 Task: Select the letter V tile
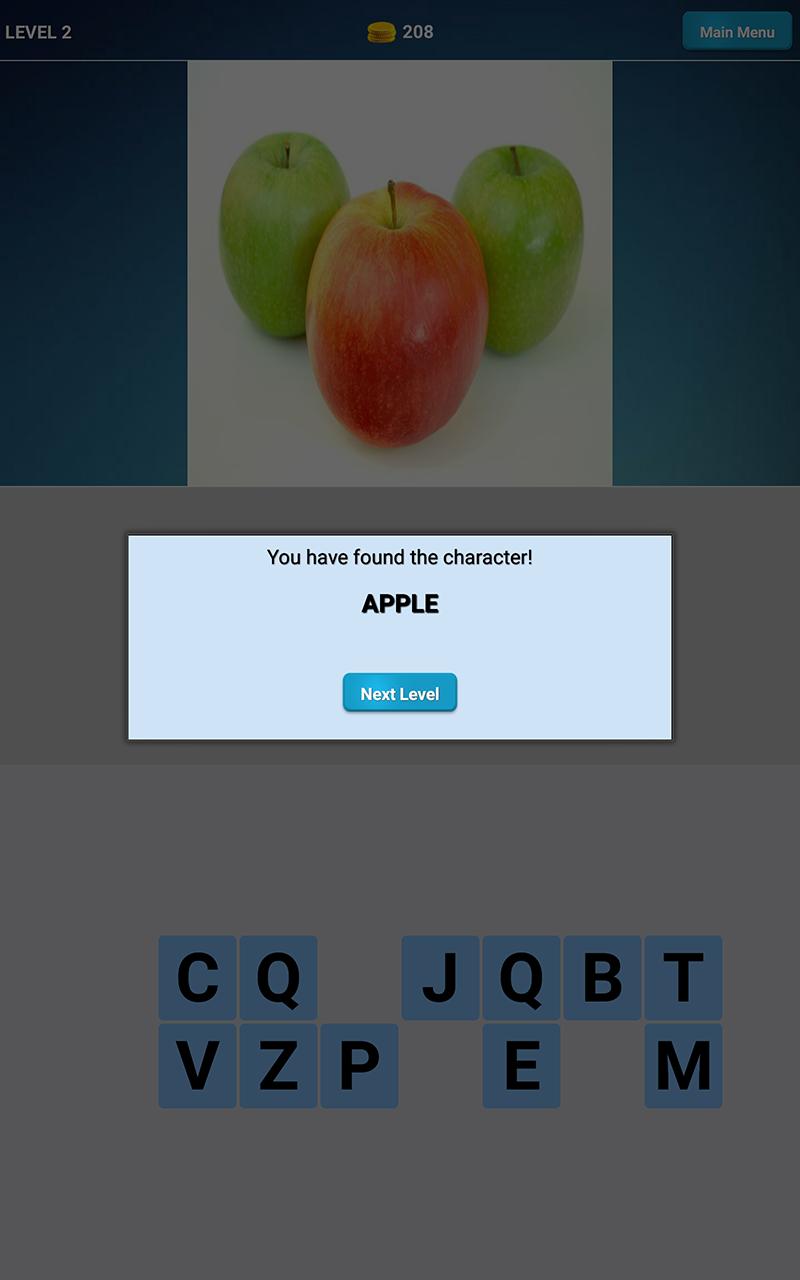pos(197,1066)
